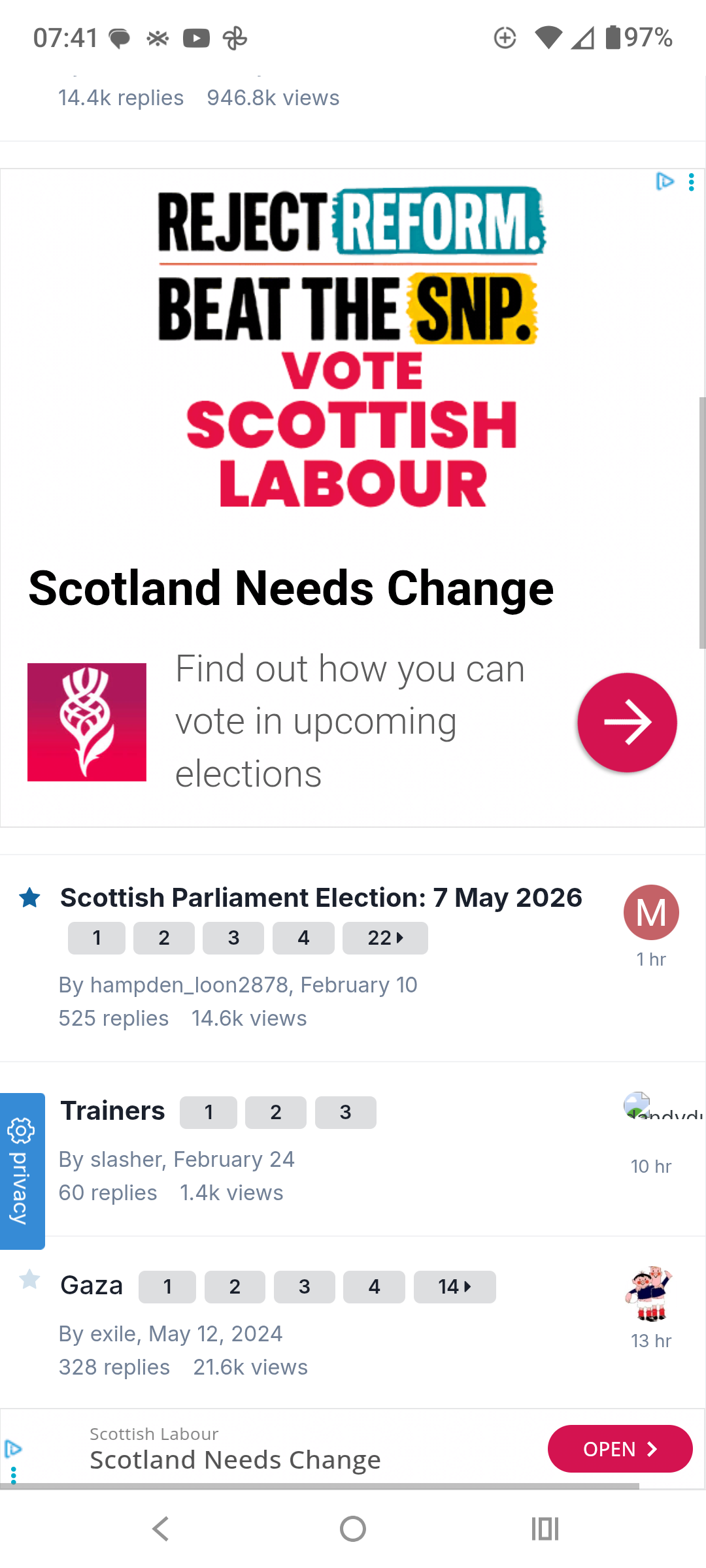Open the Scottish Parliament Election topic
The width and height of the screenshot is (706, 1568).
(x=321, y=898)
